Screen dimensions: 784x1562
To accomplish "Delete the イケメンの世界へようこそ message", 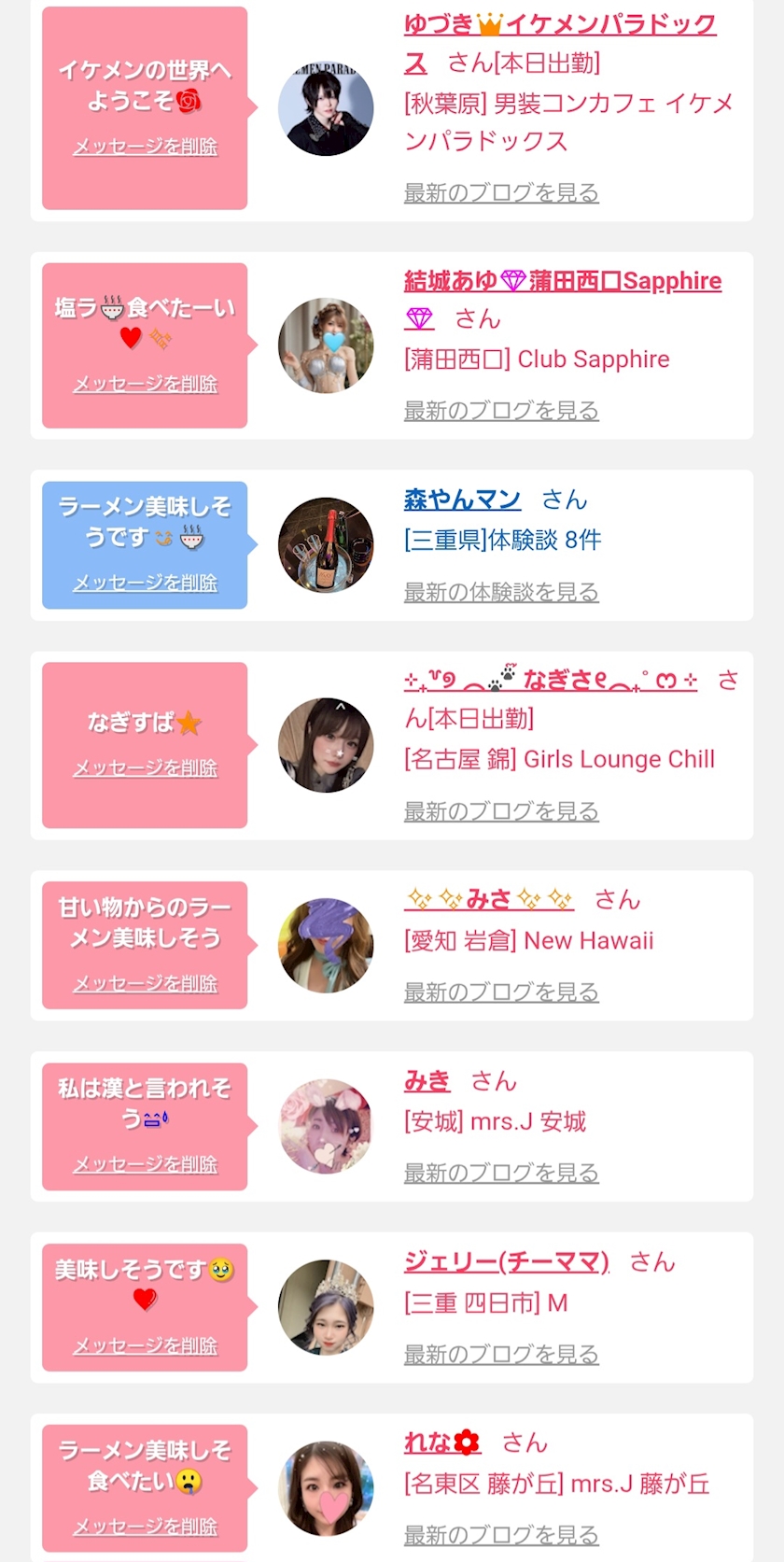I will click(146, 147).
